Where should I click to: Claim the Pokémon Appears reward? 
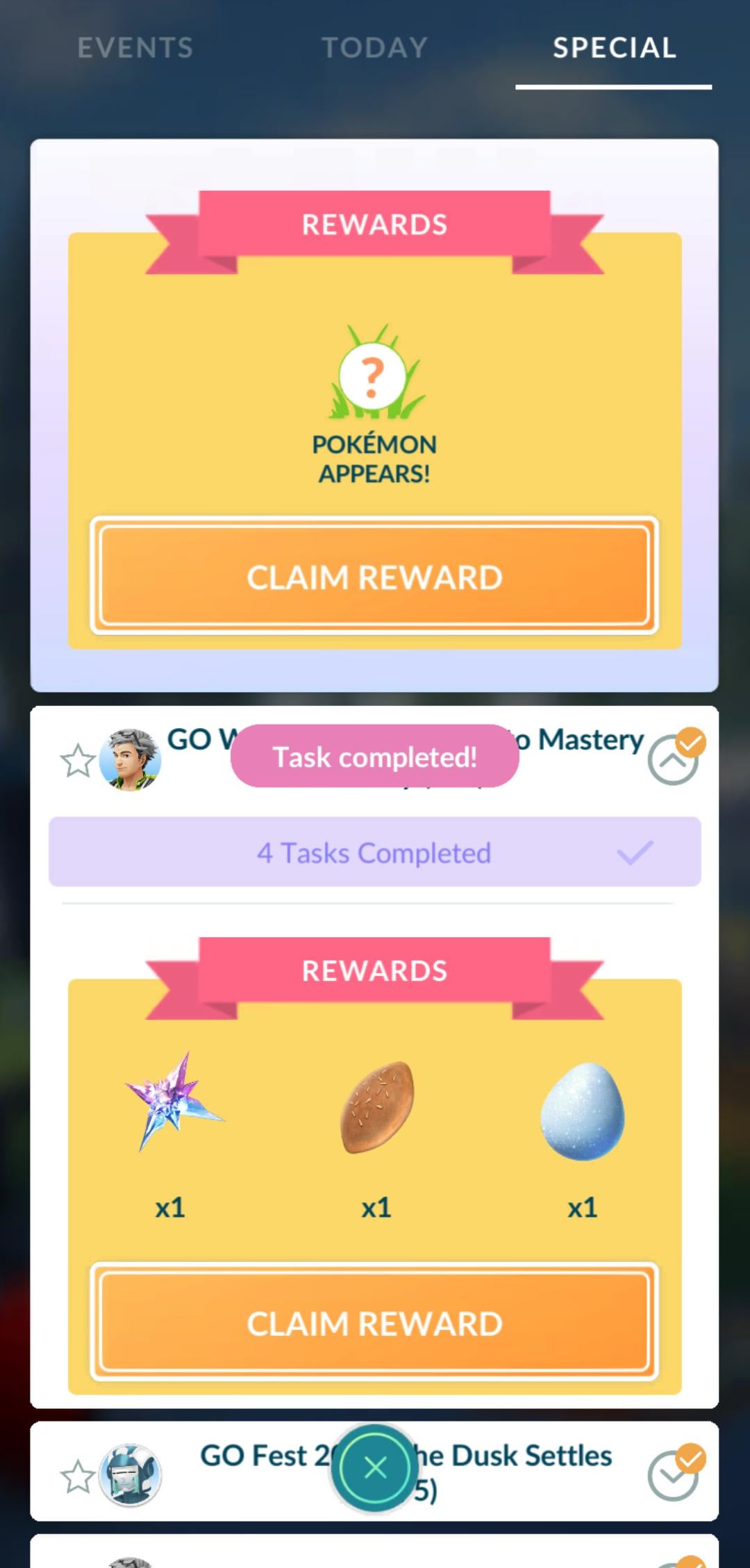(x=374, y=576)
